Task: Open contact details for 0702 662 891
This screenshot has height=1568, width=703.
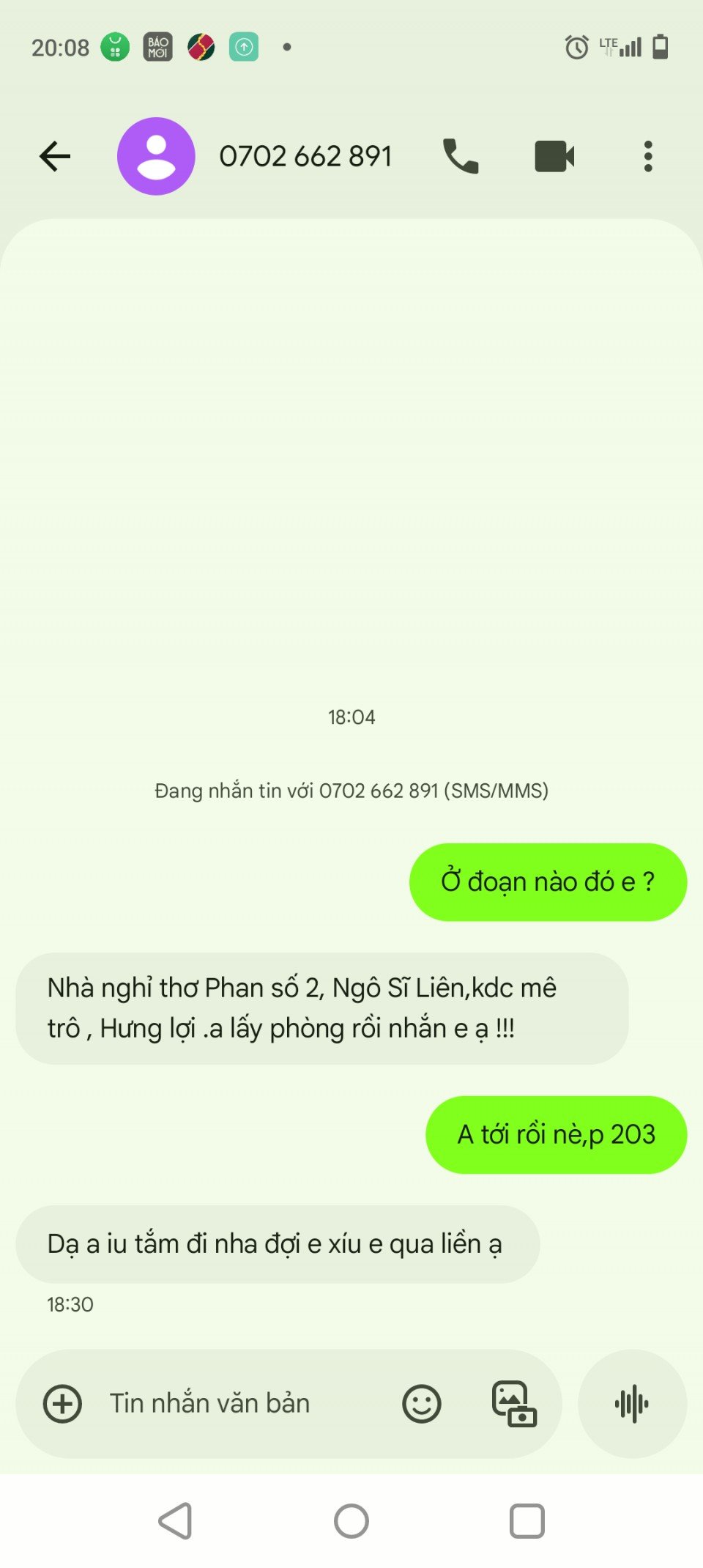Action: coord(305,156)
